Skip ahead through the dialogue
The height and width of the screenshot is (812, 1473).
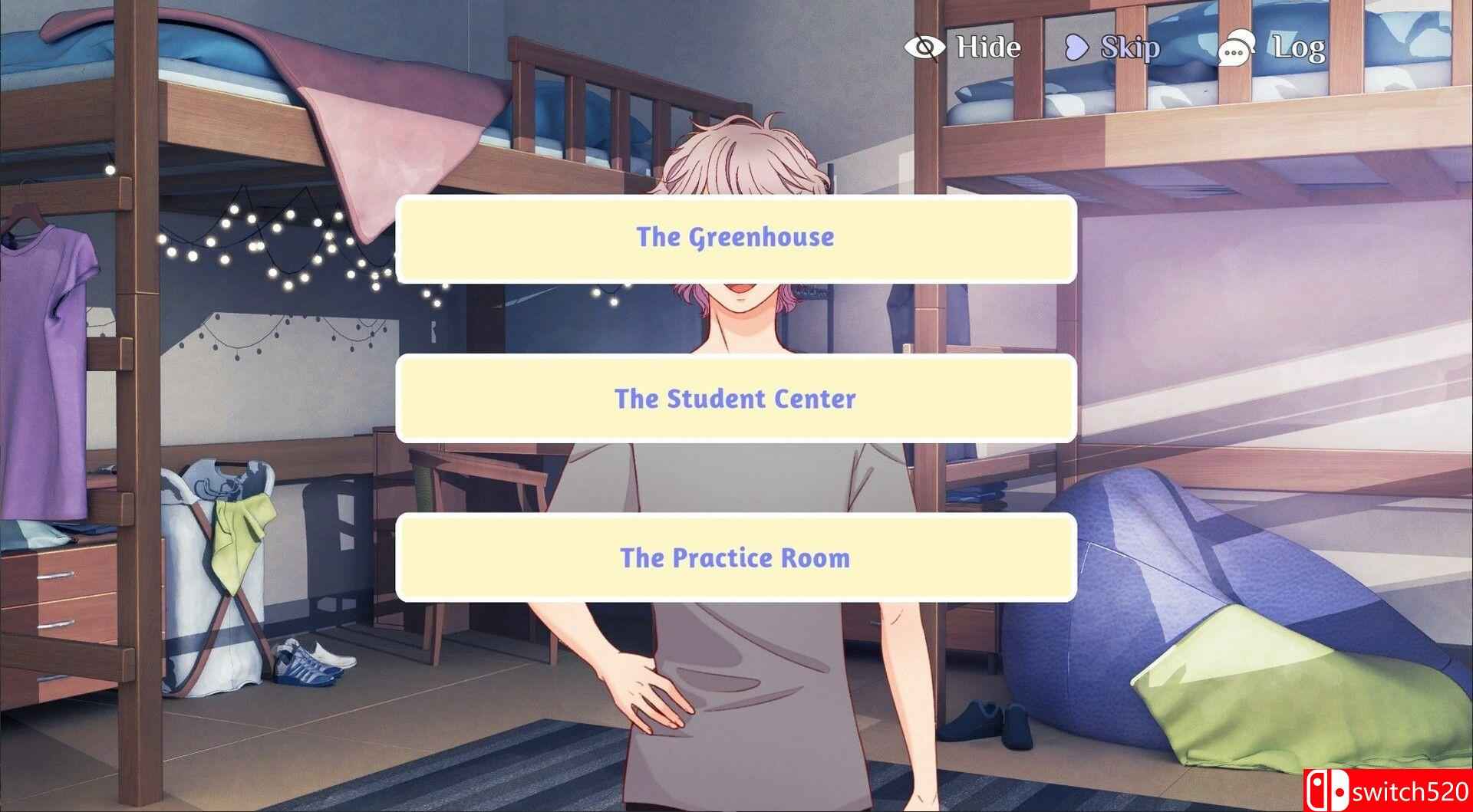pos(1112,48)
